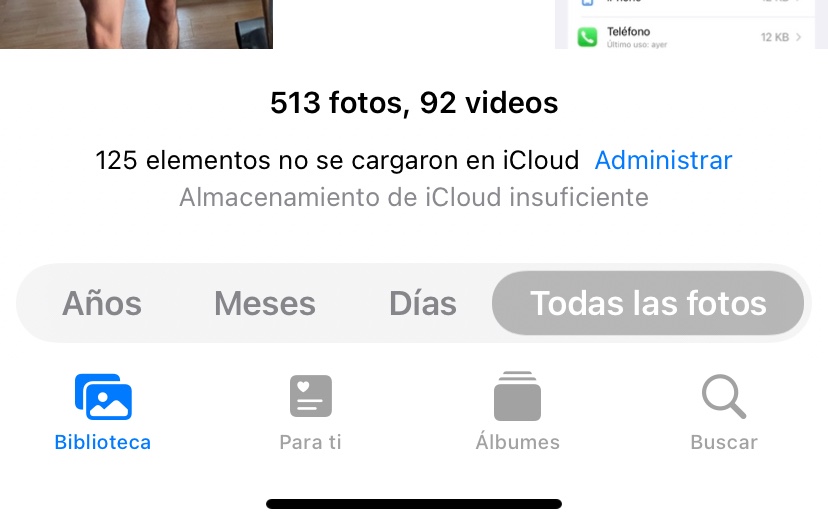828x525 pixels.
Task: Open the Biblioteca tab
Action: [103, 412]
